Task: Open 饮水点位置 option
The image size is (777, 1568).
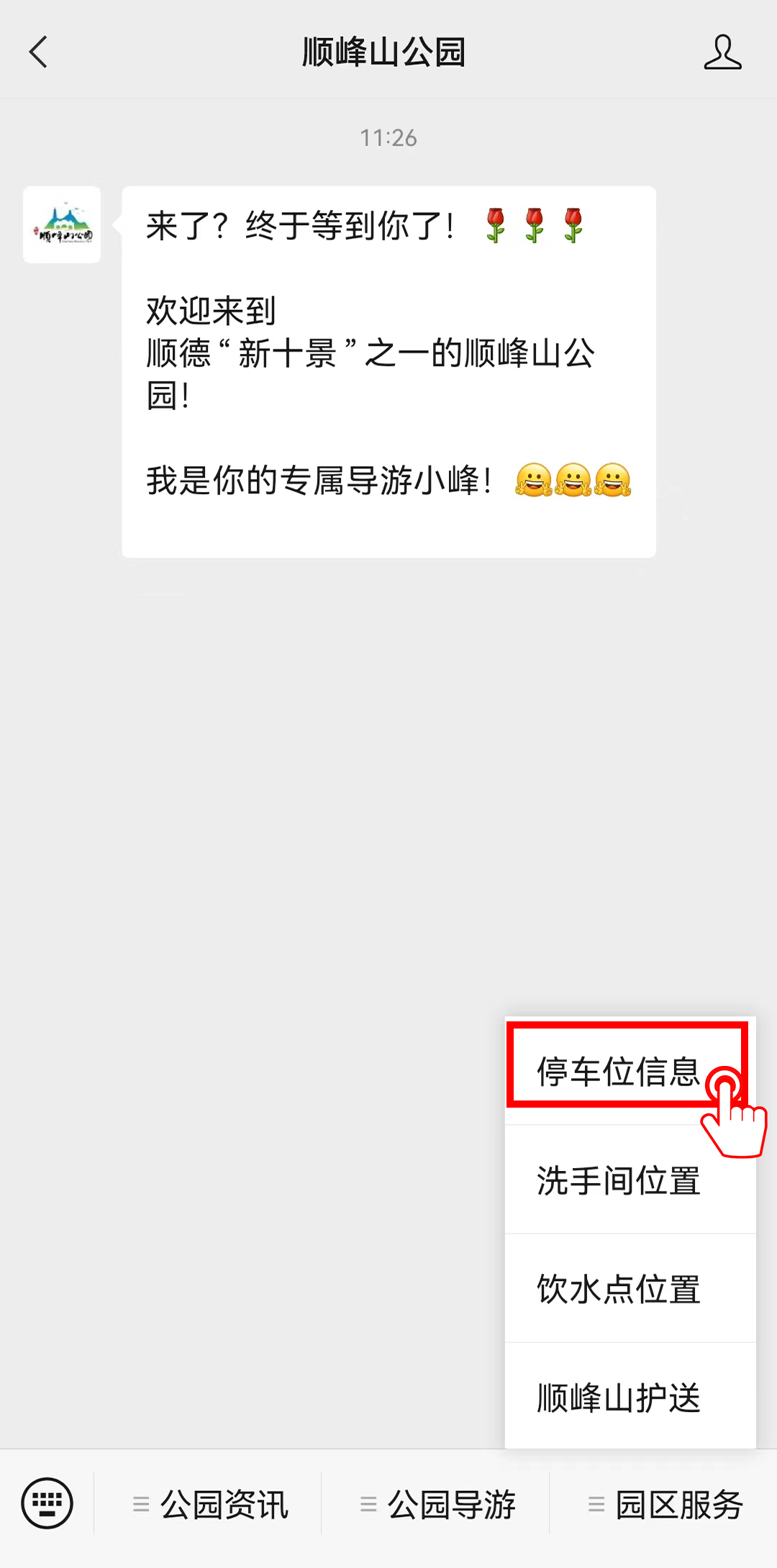Action: coord(619,1289)
